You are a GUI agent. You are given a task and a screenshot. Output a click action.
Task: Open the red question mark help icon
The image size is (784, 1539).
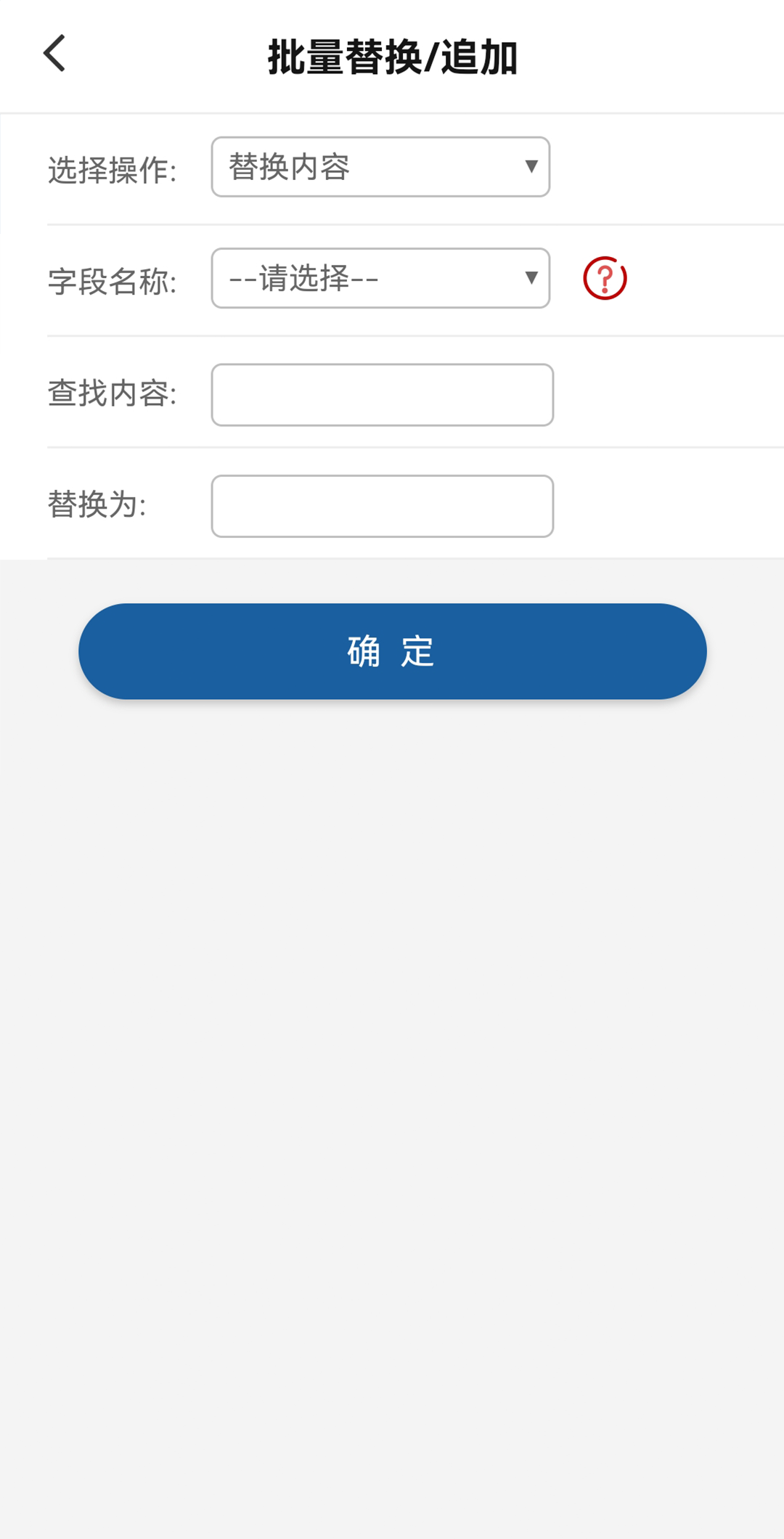click(605, 278)
